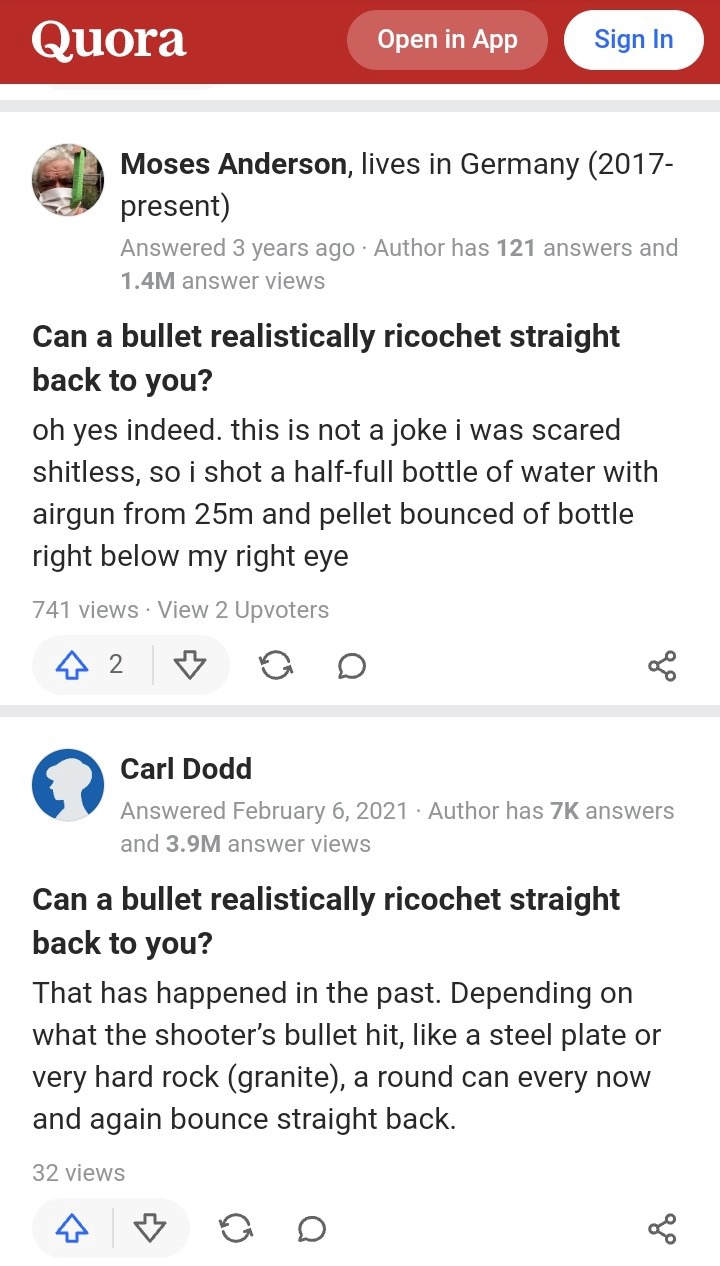Downvote Carl Dodd's answer
The height and width of the screenshot is (1266, 720).
[150, 1228]
